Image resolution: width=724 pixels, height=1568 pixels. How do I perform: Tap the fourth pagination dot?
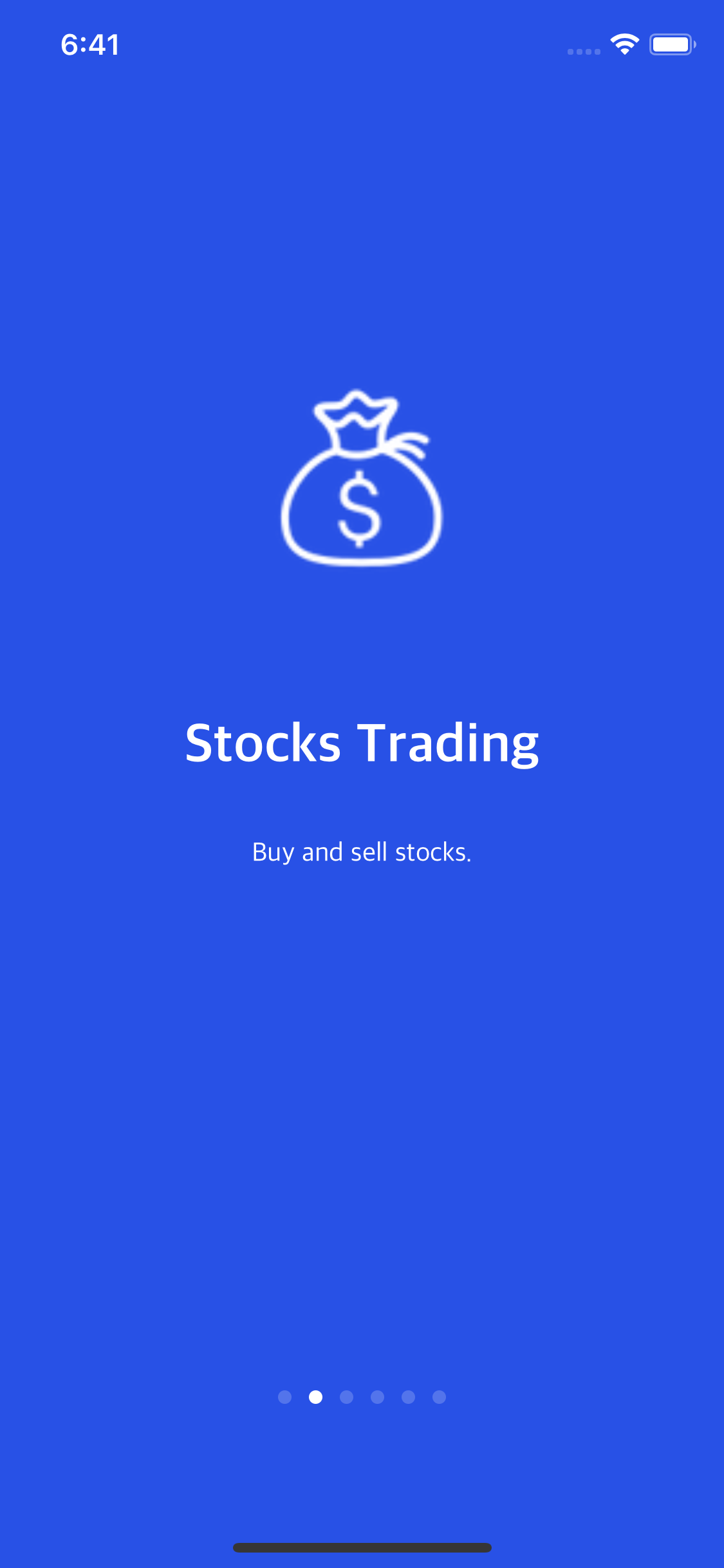coord(377,1396)
